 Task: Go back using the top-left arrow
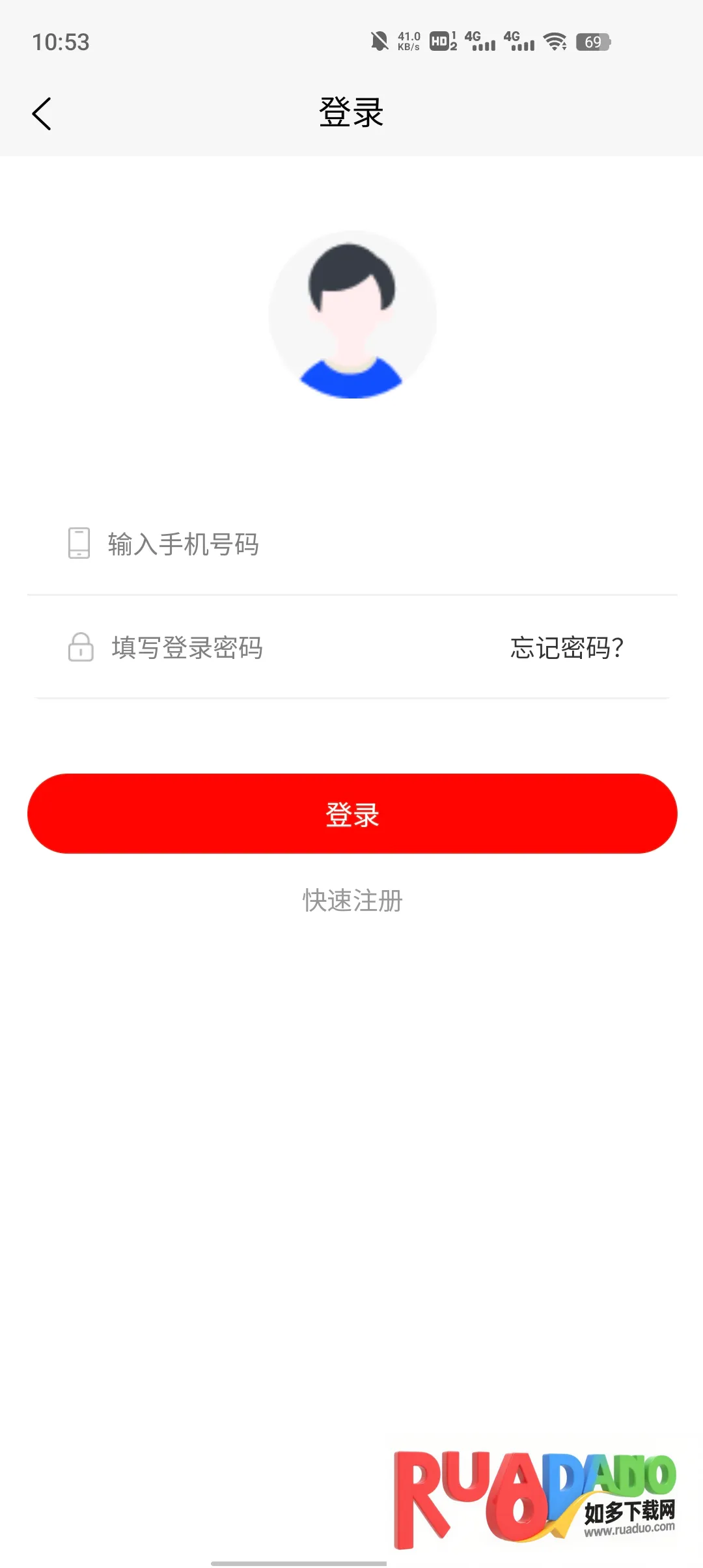click(x=42, y=114)
